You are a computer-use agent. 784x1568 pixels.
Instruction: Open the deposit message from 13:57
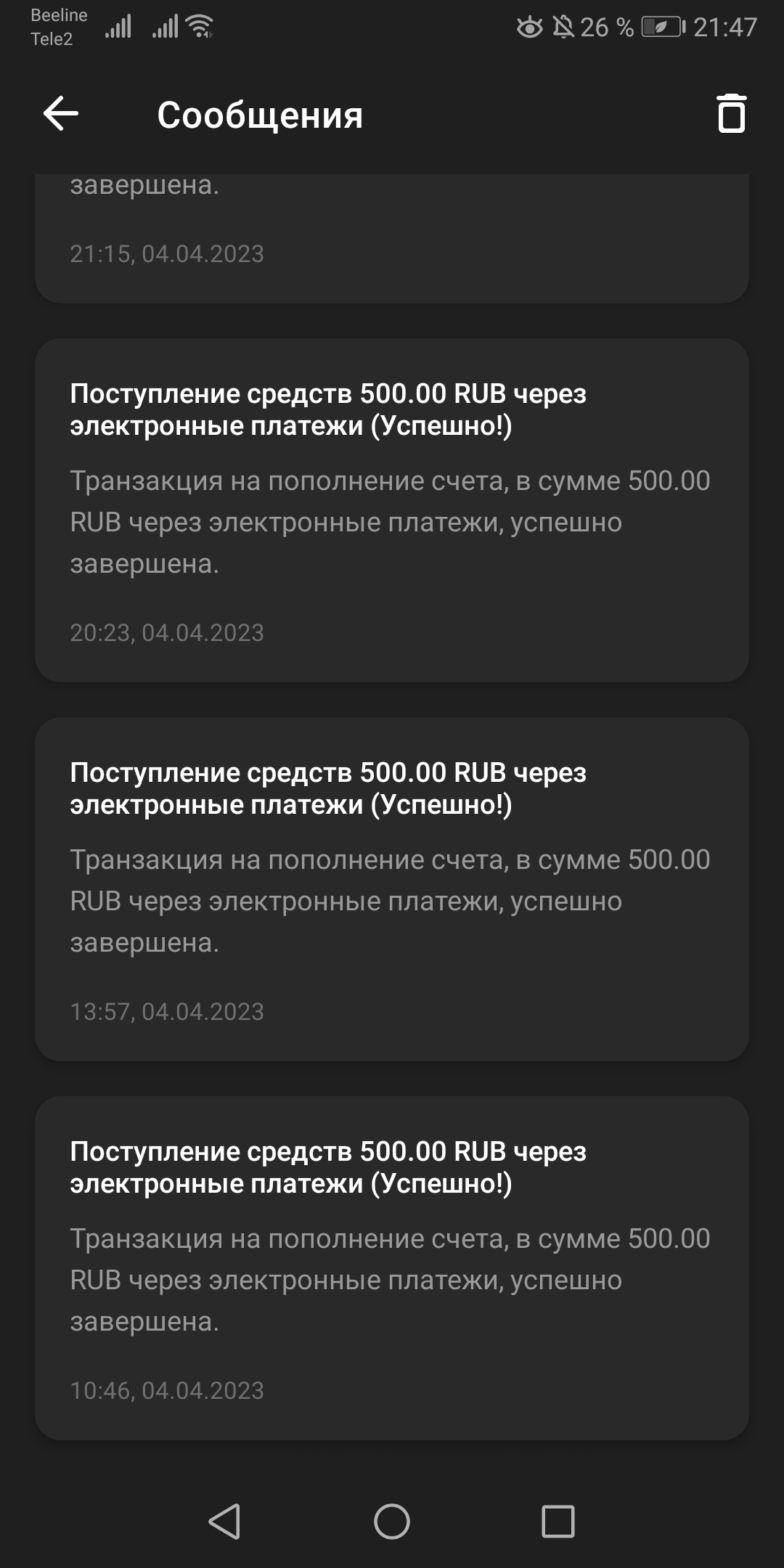[392, 889]
